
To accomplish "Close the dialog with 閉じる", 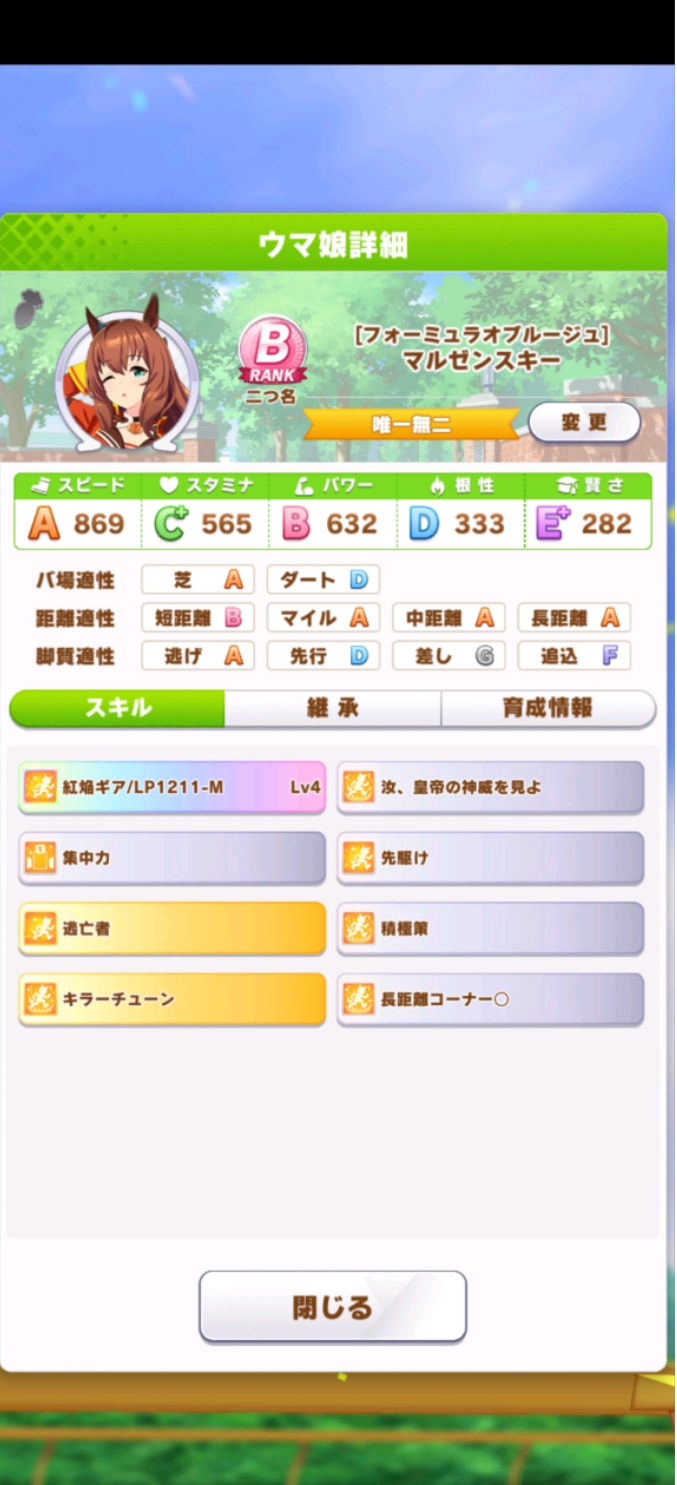I will click(x=333, y=1306).
